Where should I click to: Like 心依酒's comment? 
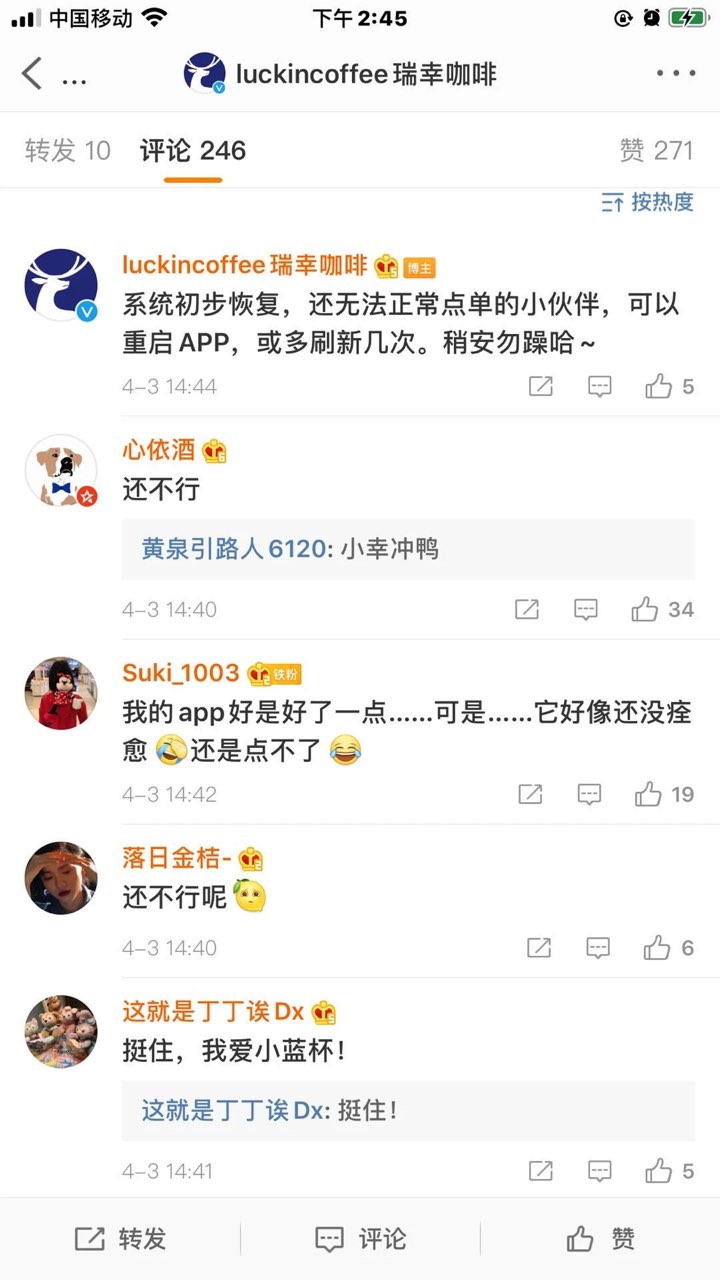pyautogui.click(x=662, y=609)
